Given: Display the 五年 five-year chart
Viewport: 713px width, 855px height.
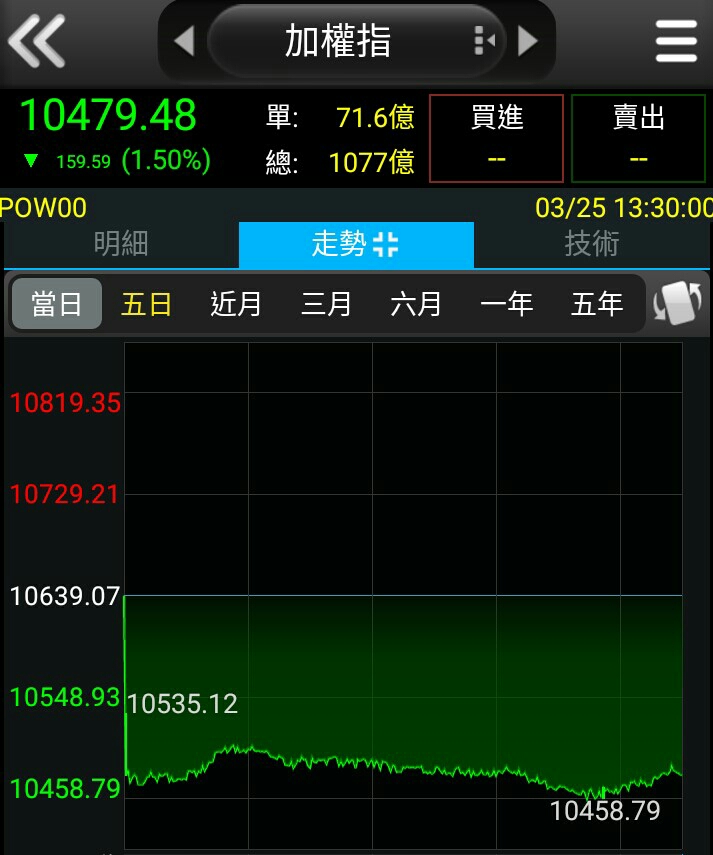Looking at the screenshot, I should pos(596,304).
